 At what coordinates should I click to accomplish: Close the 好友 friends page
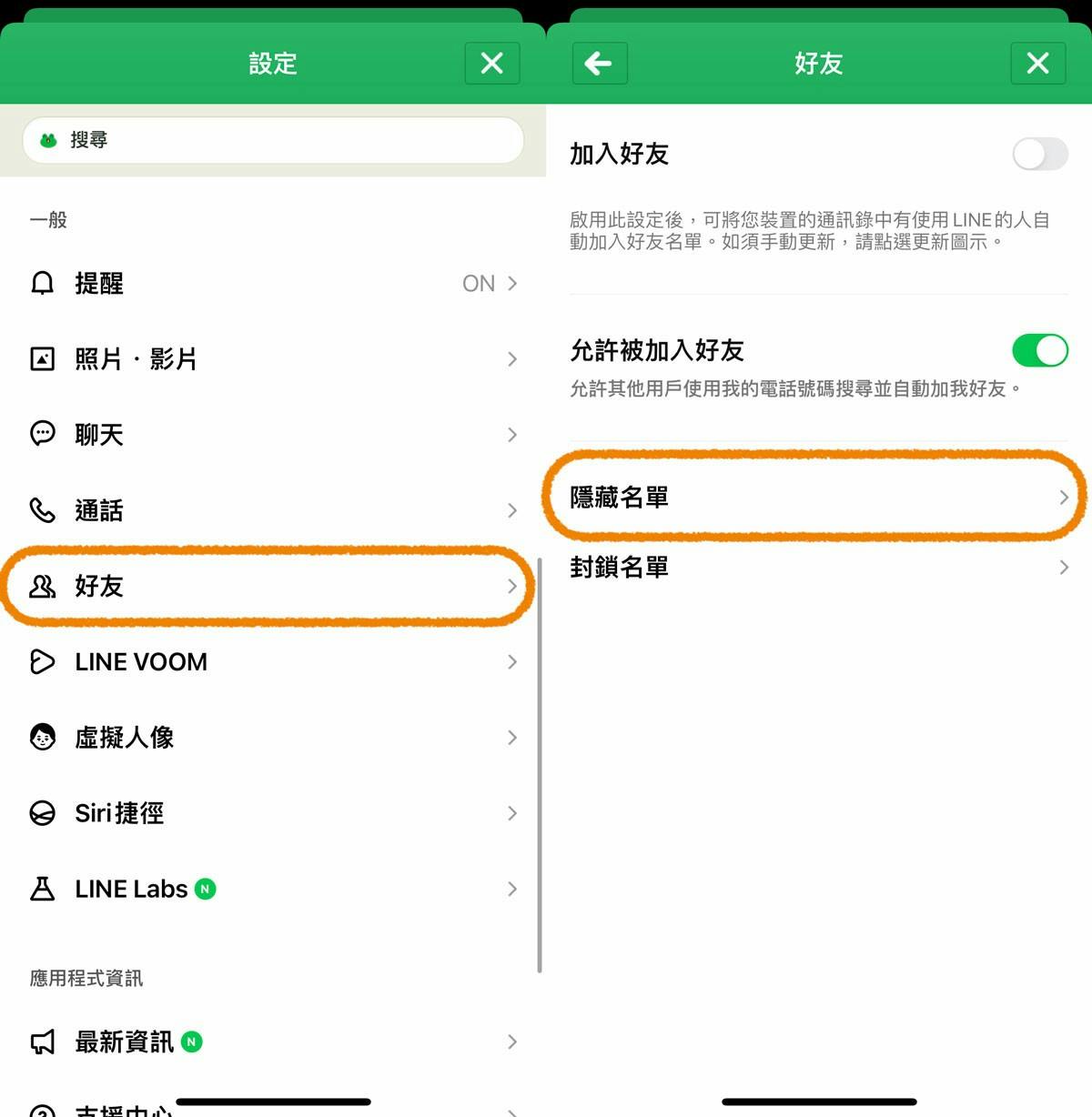(1037, 64)
